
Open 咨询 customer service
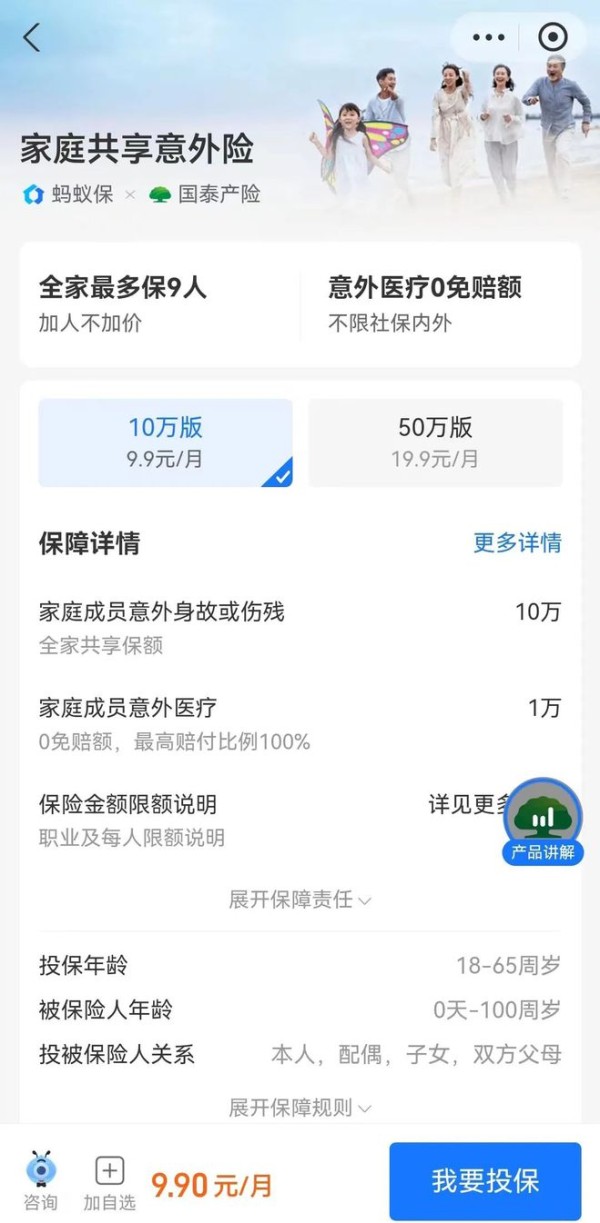(x=41, y=1181)
